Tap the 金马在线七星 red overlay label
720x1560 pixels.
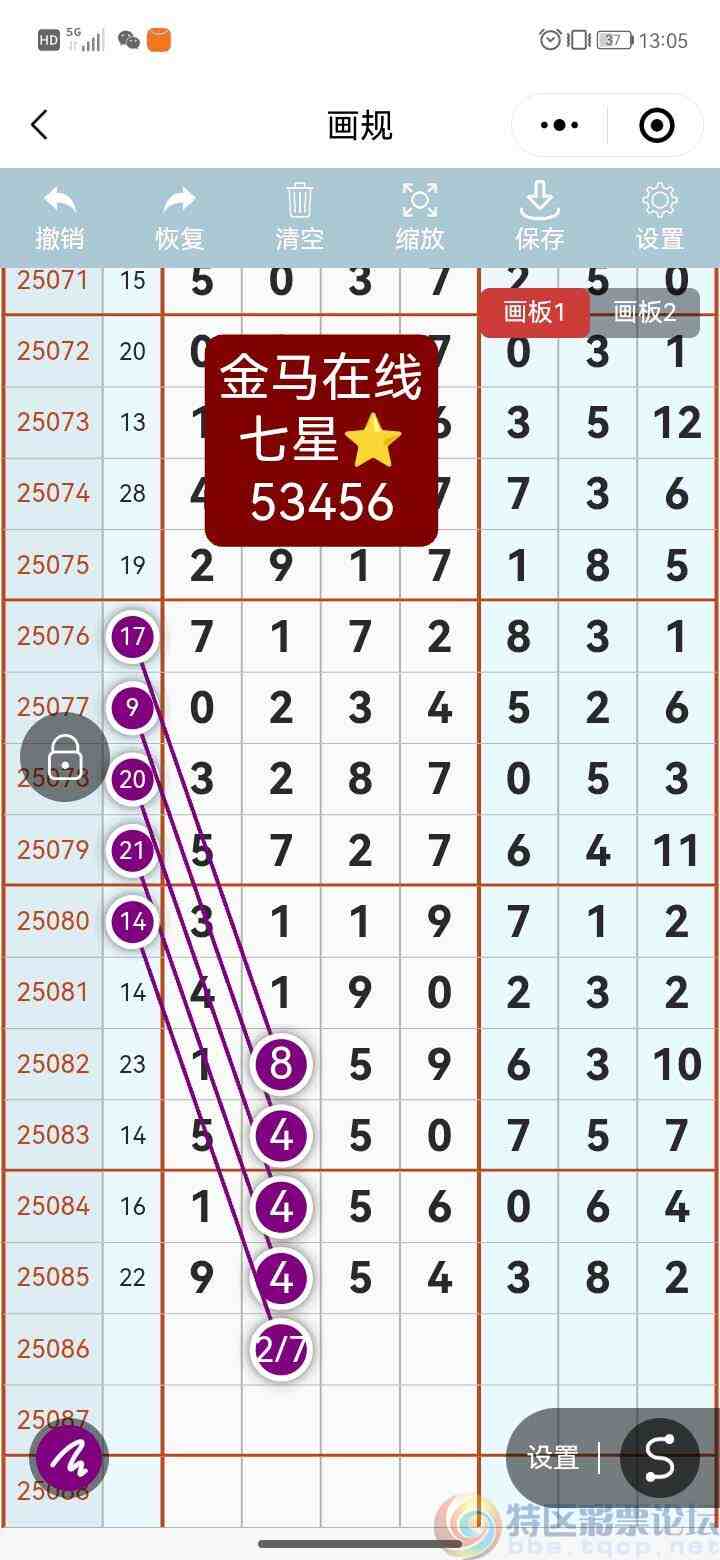point(320,440)
